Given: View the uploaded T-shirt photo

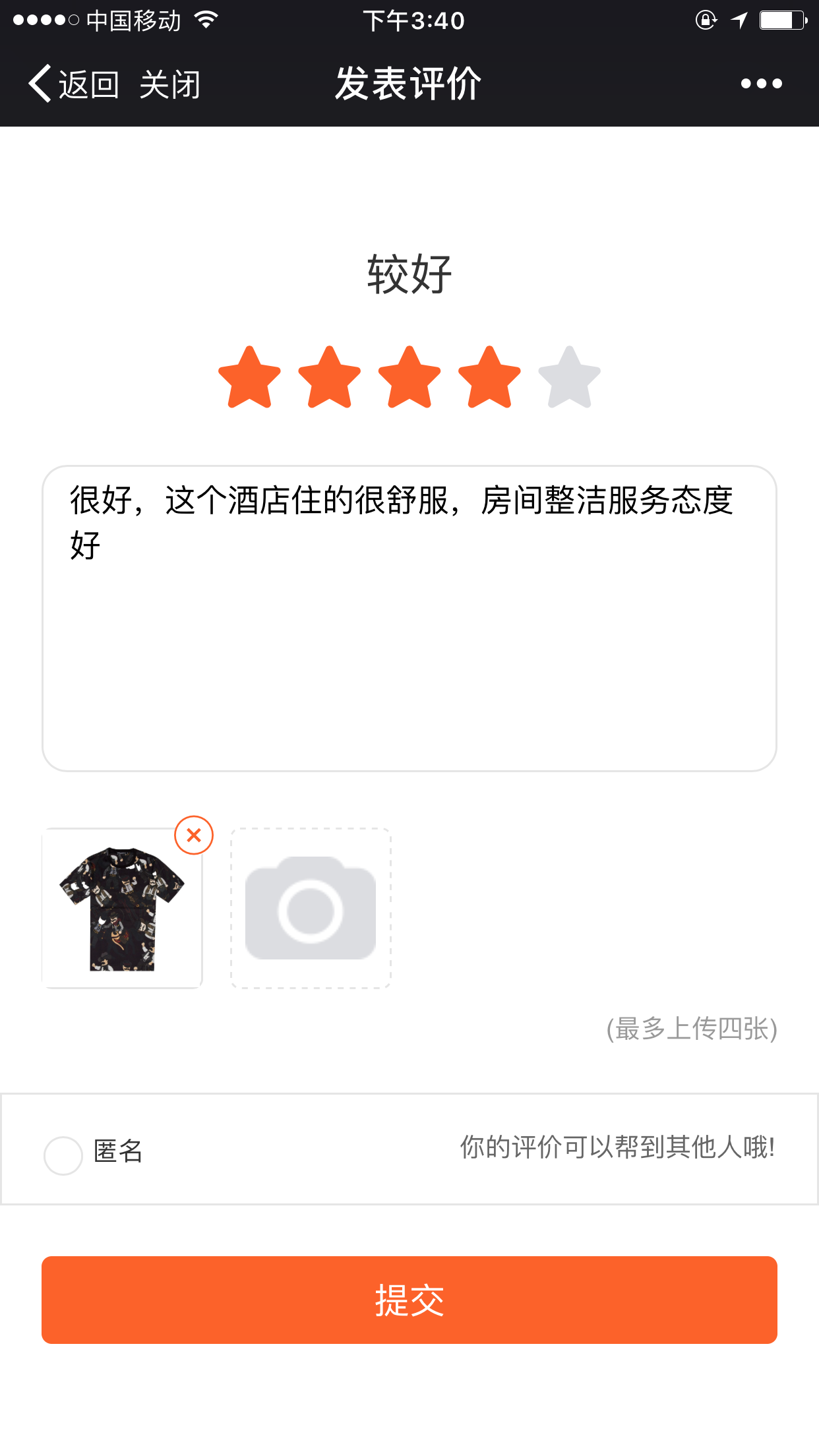Looking at the screenshot, I should [121, 909].
